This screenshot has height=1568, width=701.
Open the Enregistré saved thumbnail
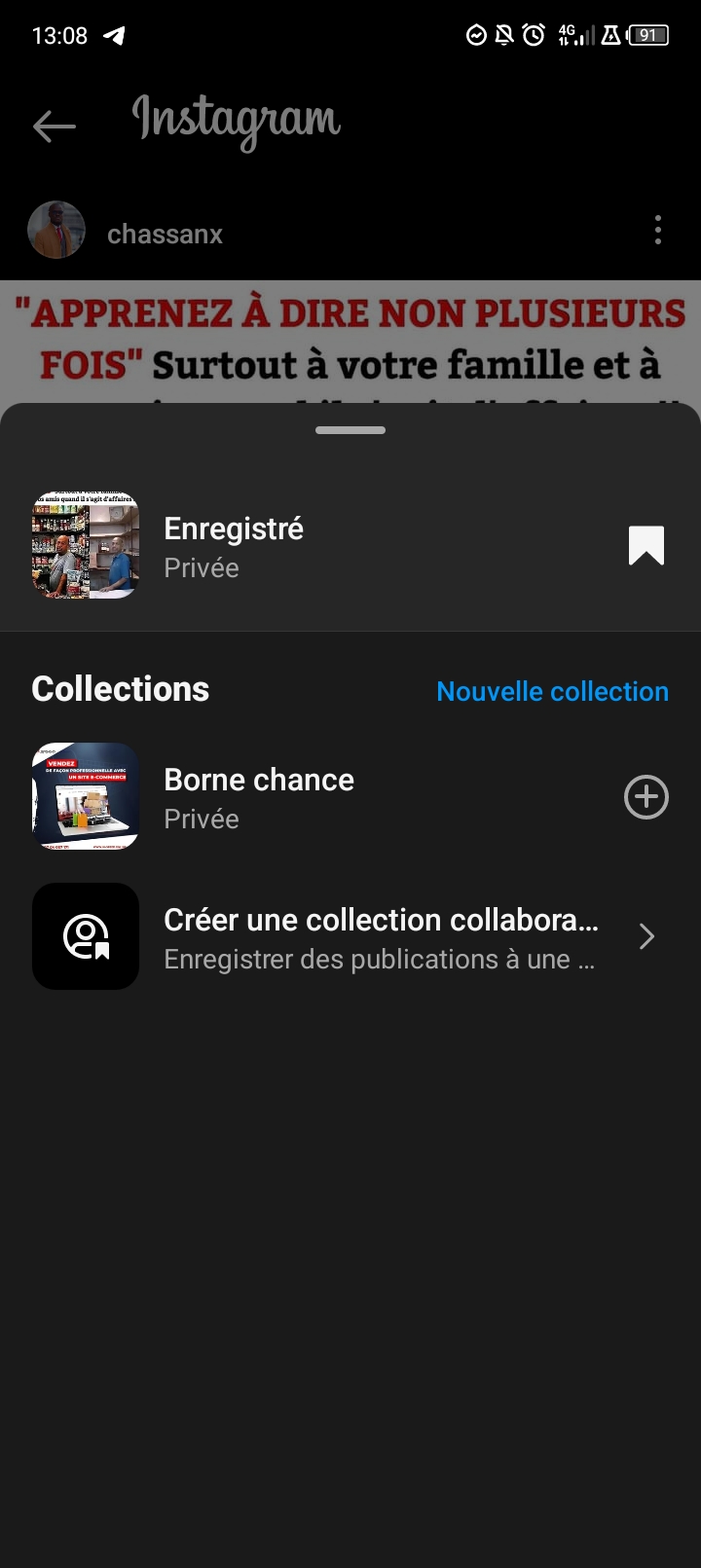[86, 545]
